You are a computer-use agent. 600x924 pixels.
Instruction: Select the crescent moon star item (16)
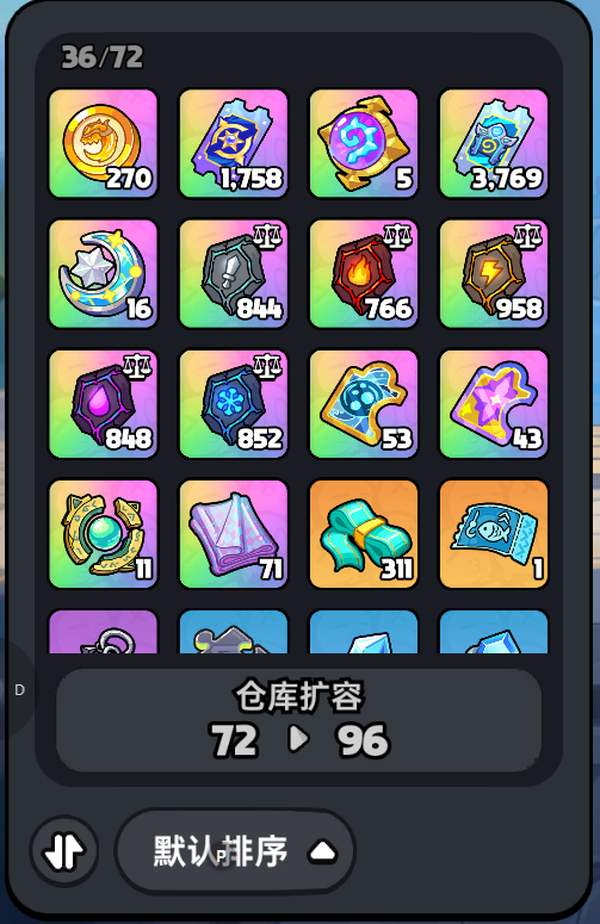click(x=103, y=273)
